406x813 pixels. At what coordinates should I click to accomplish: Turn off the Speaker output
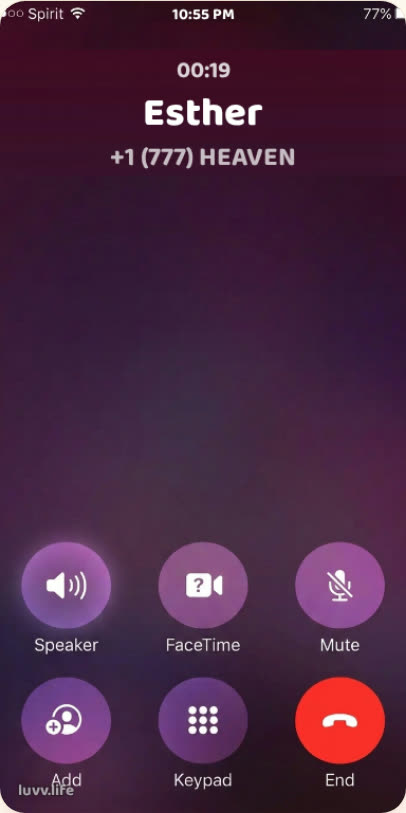click(66, 586)
